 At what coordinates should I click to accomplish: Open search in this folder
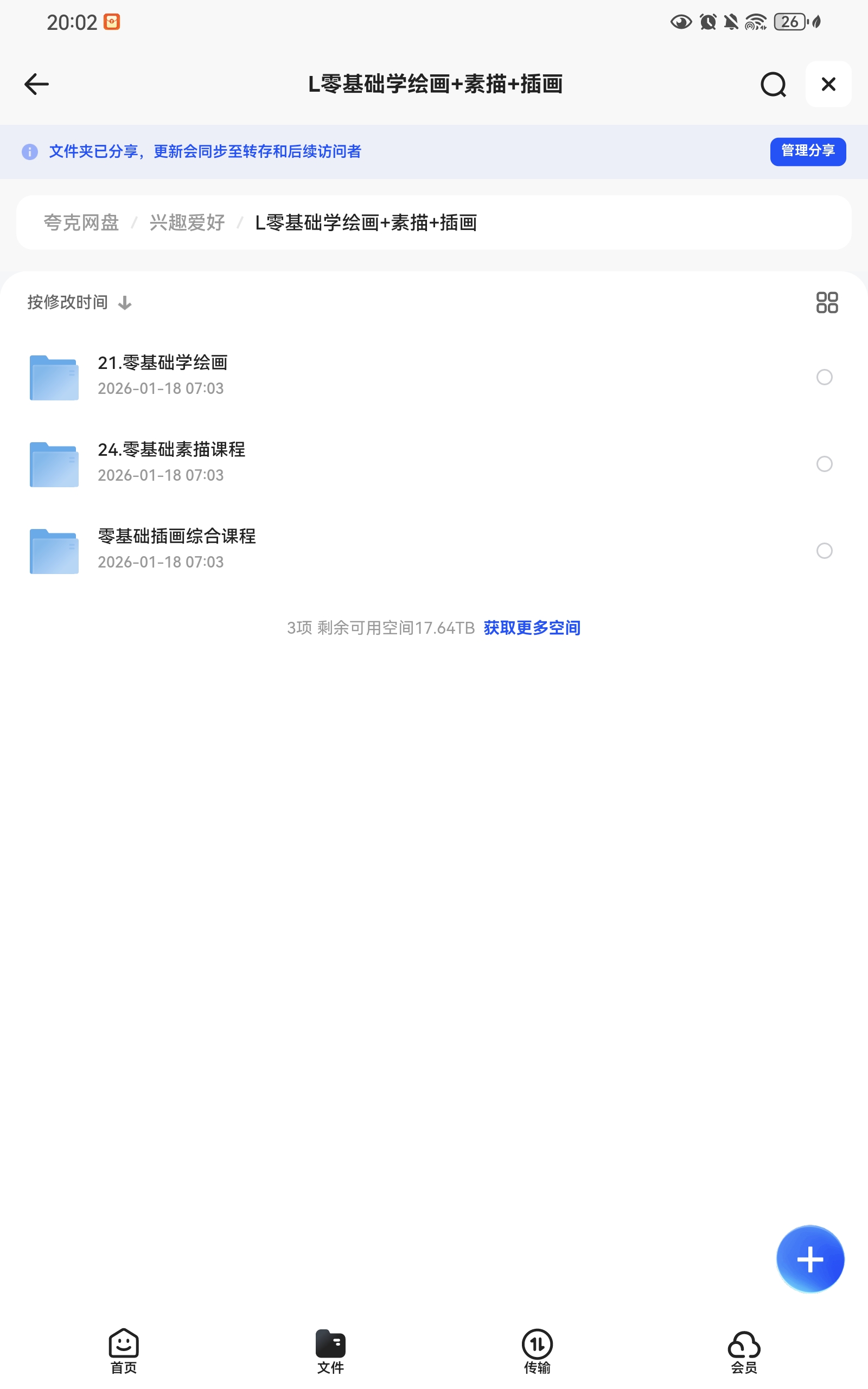pyautogui.click(x=773, y=85)
